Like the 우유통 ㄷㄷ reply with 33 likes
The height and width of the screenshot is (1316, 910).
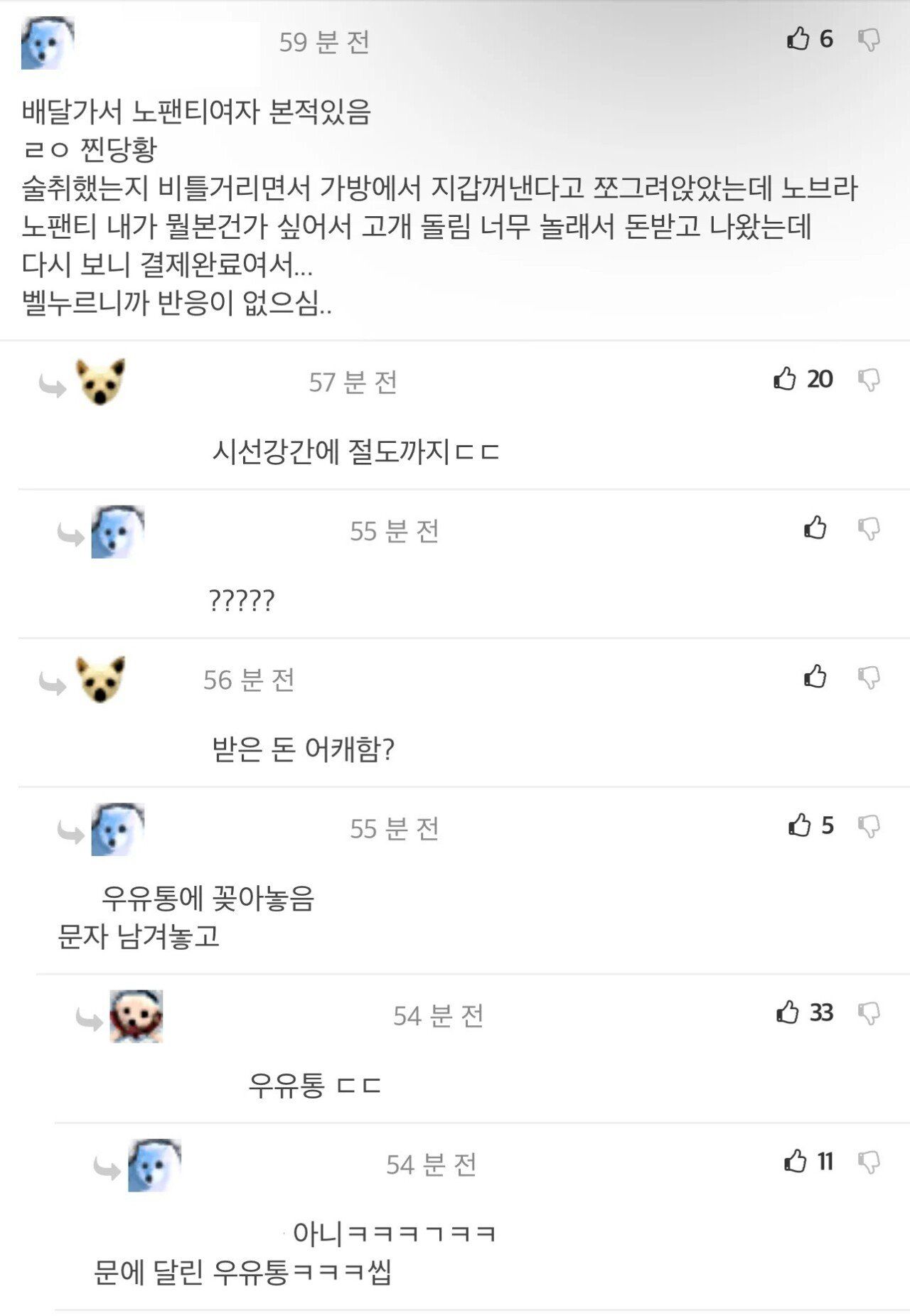click(x=788, y=1012)
